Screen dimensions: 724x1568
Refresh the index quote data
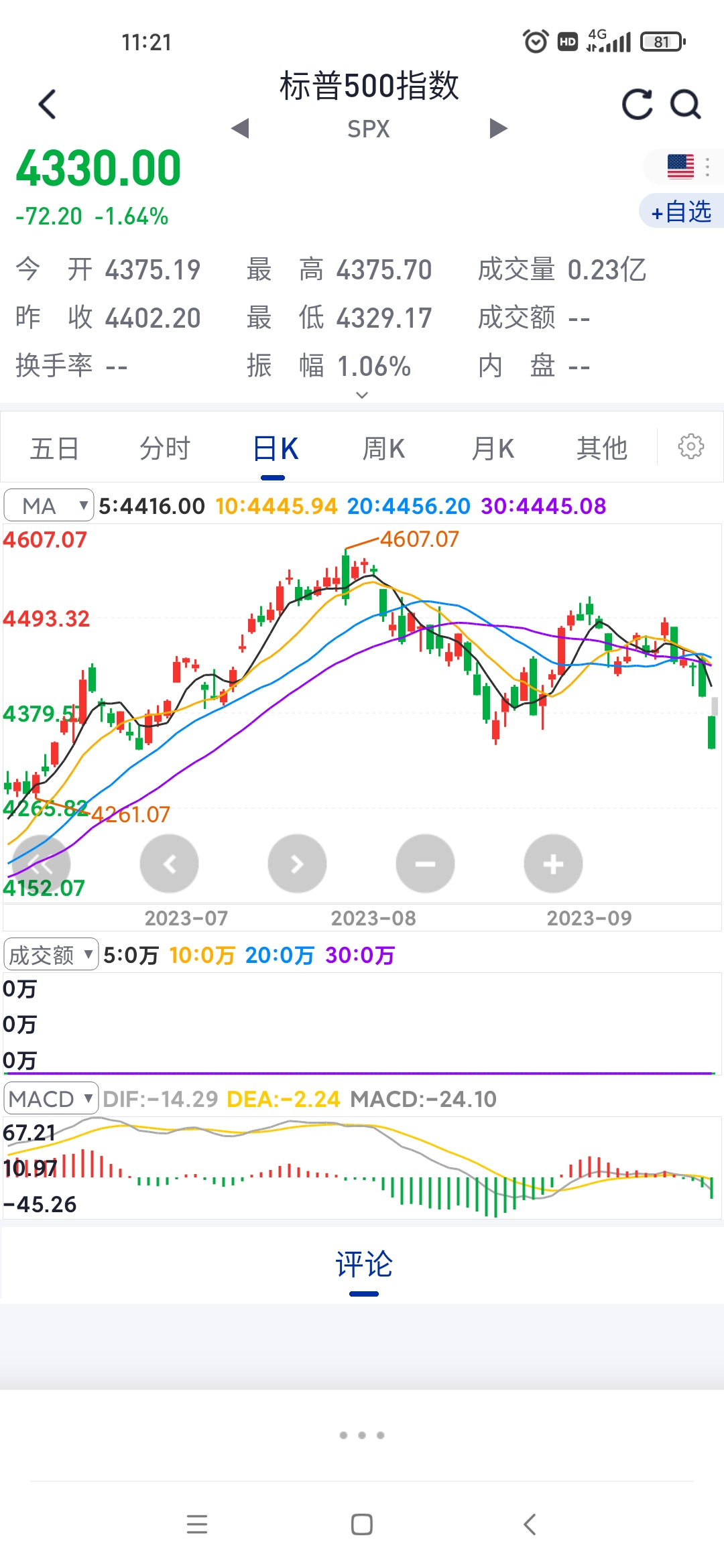(x=637, y=105)
